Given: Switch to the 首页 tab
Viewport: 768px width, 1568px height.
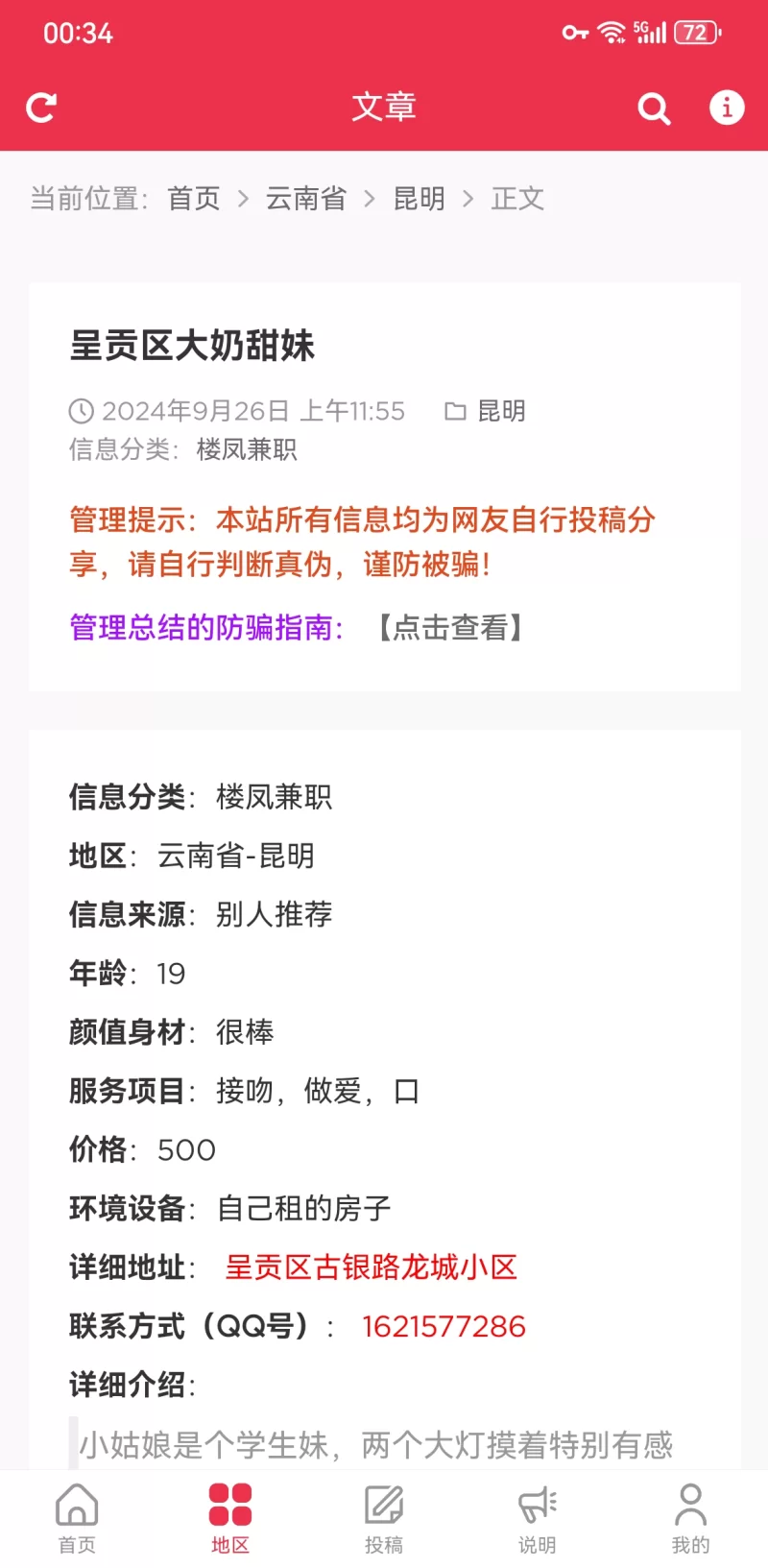Looking at the screenshot, I should tap(77, 1517).
